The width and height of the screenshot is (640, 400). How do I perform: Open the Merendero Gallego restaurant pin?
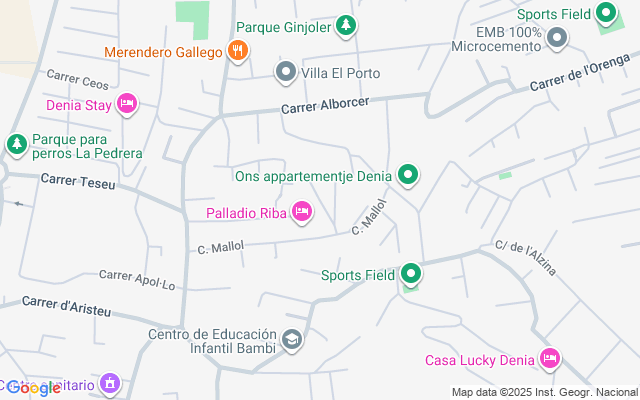pyautogui.click(x=237, y=50)
